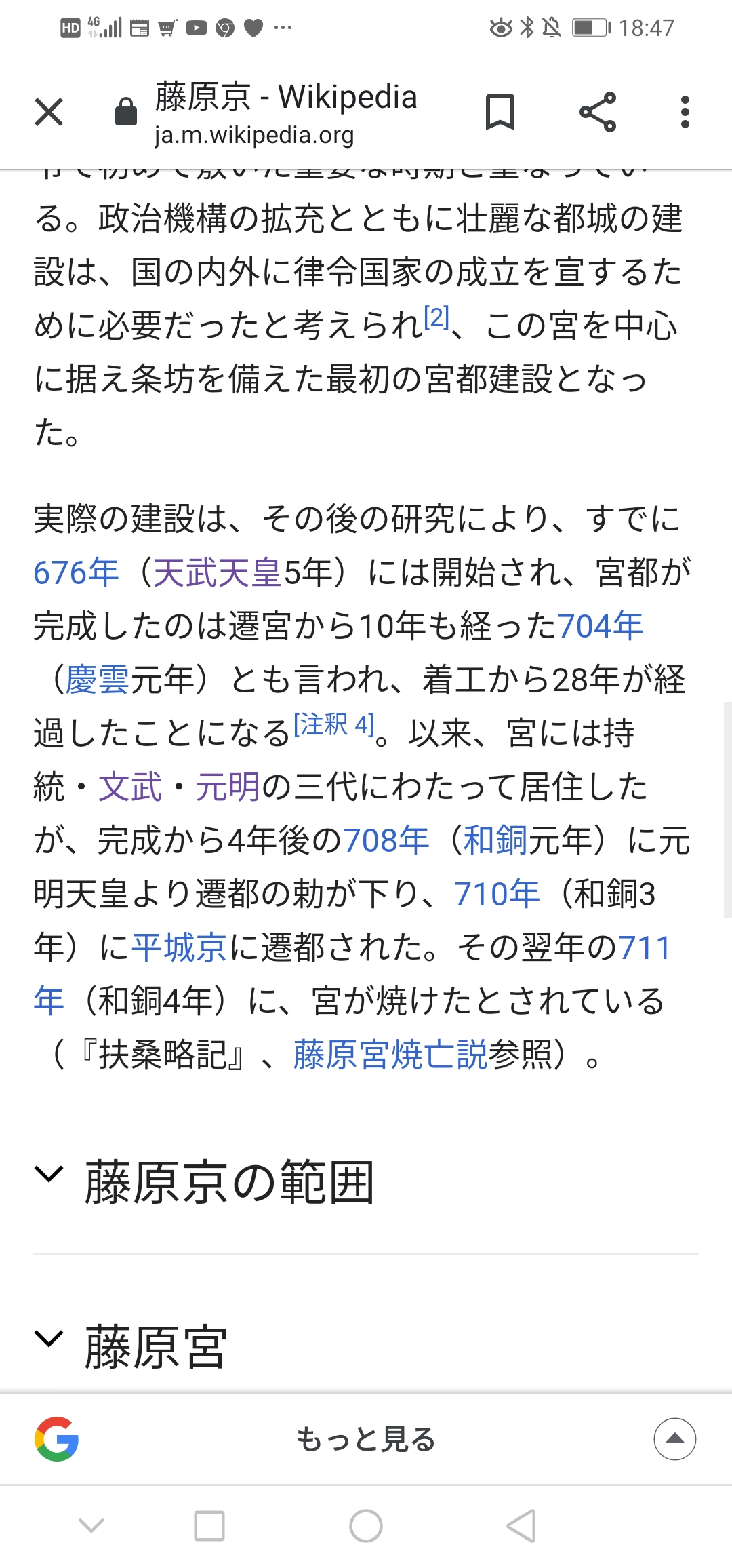Open the overflow menu

(x=685, y=112)
